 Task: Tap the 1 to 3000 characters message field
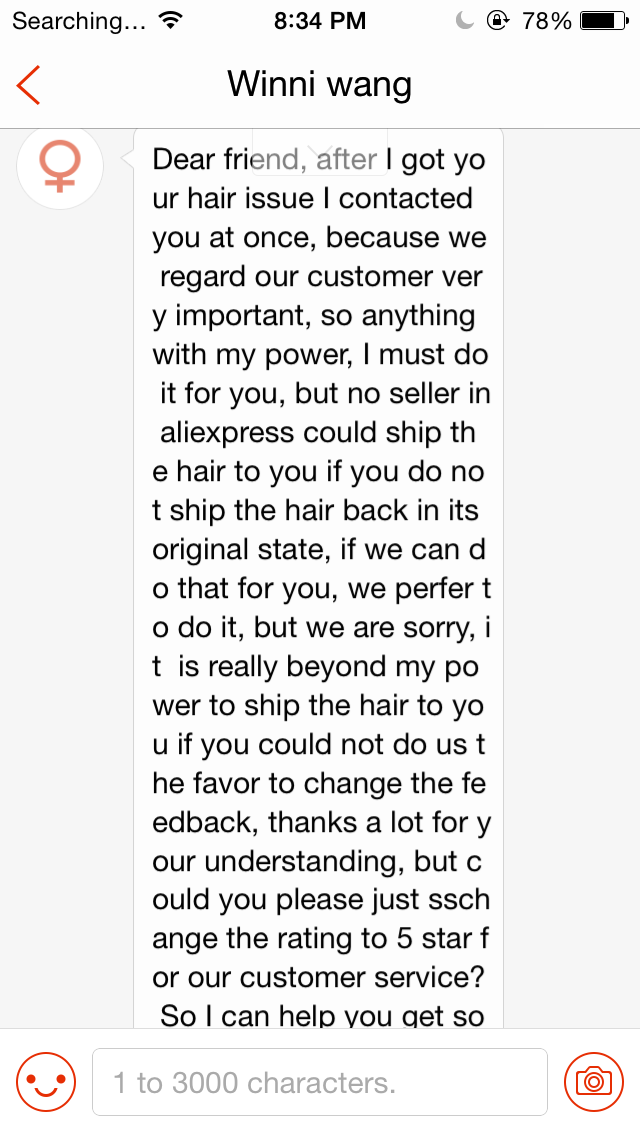[319, 1081]
